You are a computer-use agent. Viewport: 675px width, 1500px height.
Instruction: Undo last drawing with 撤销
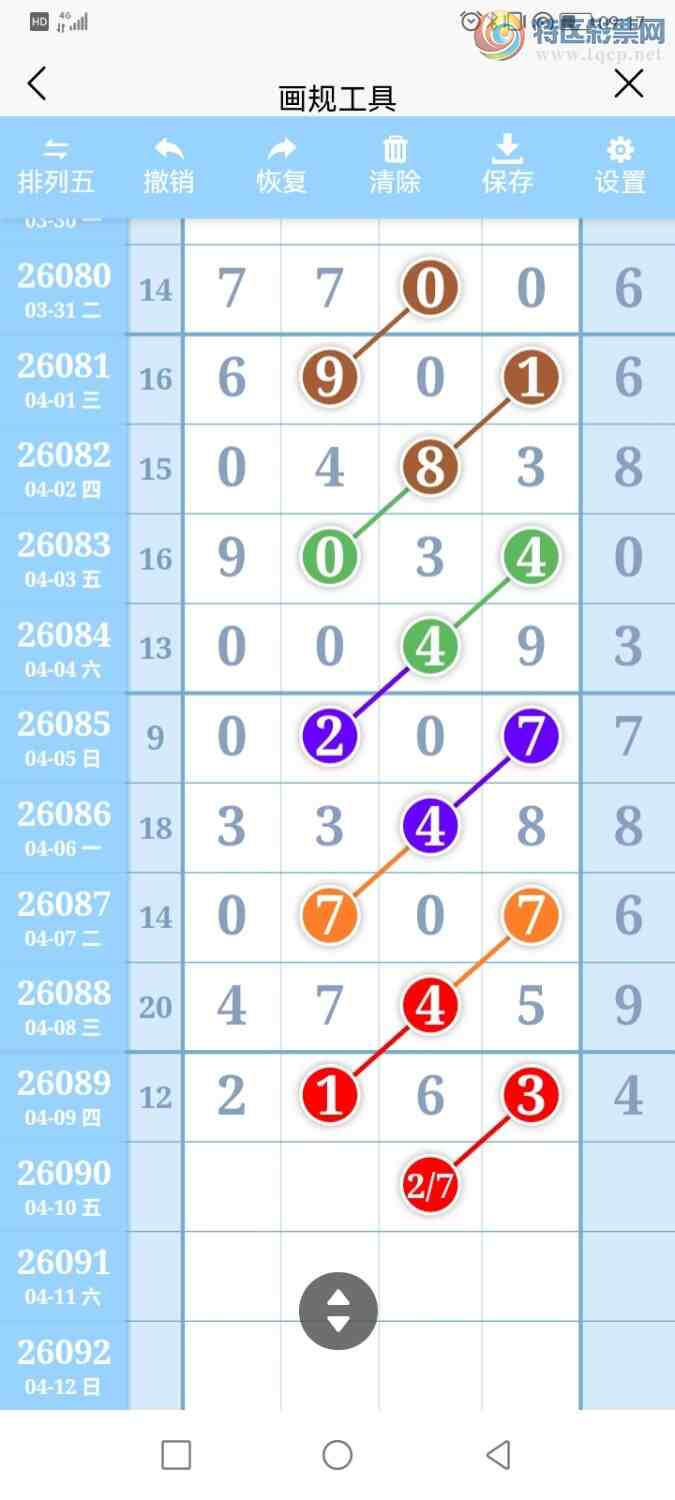(x=168, y=166)
